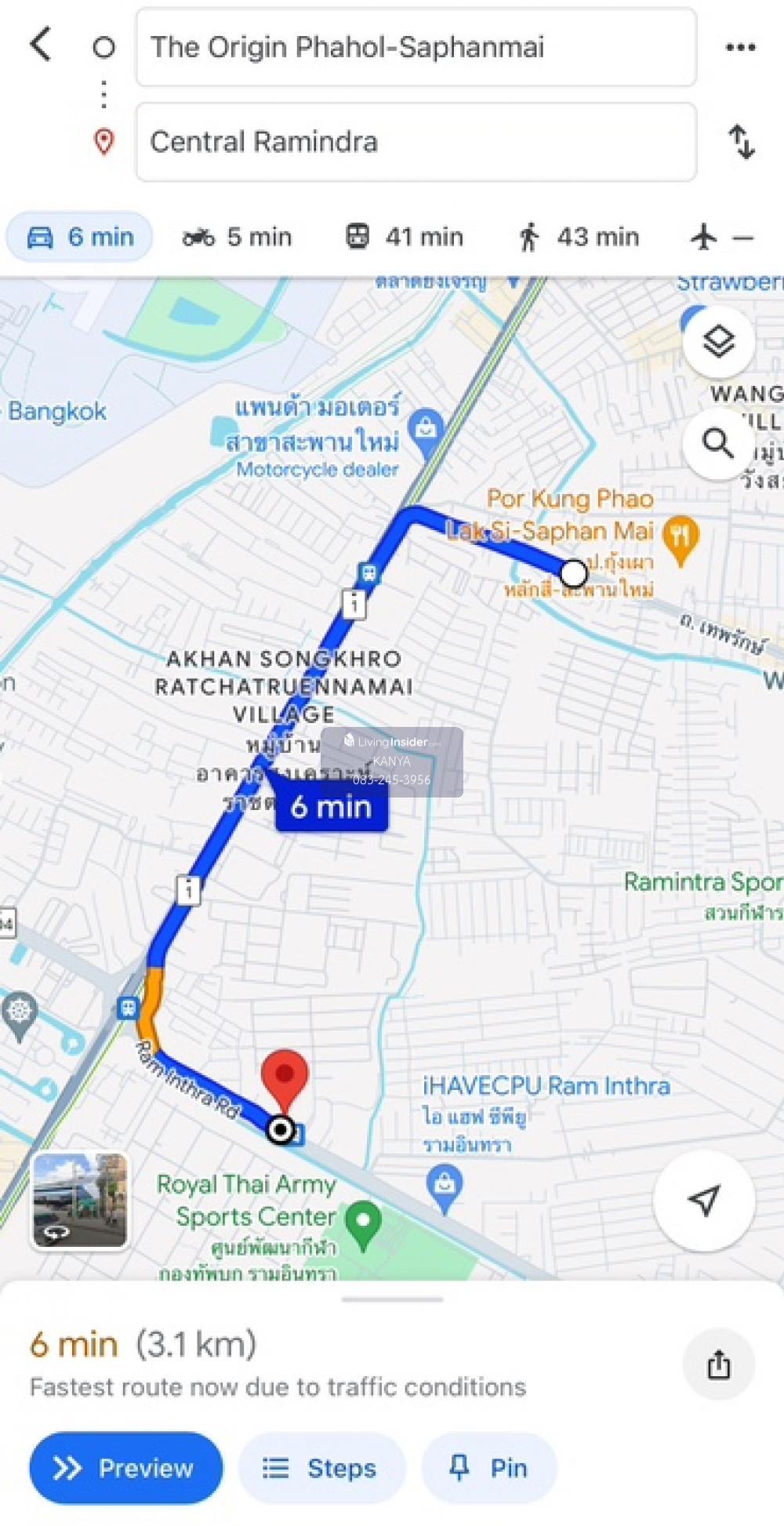This screenshot has height=1526, width=784.
Task: Edit the Central Ramindra destination field
Action: [416, 142]
